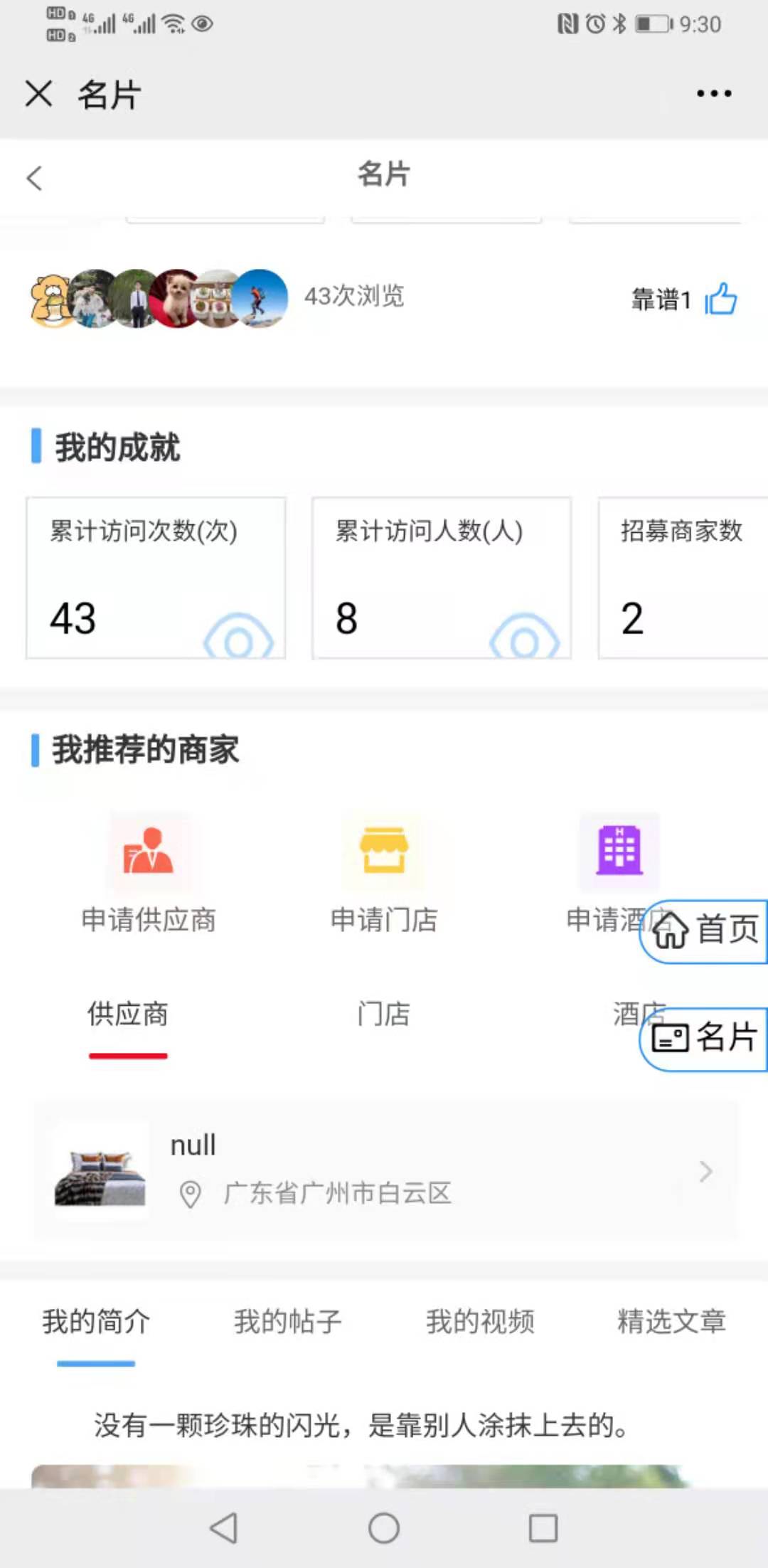This screenshot has width=768, height=1568.
Task: Switch to the 门店 tab
Action: coord(384,1015)
